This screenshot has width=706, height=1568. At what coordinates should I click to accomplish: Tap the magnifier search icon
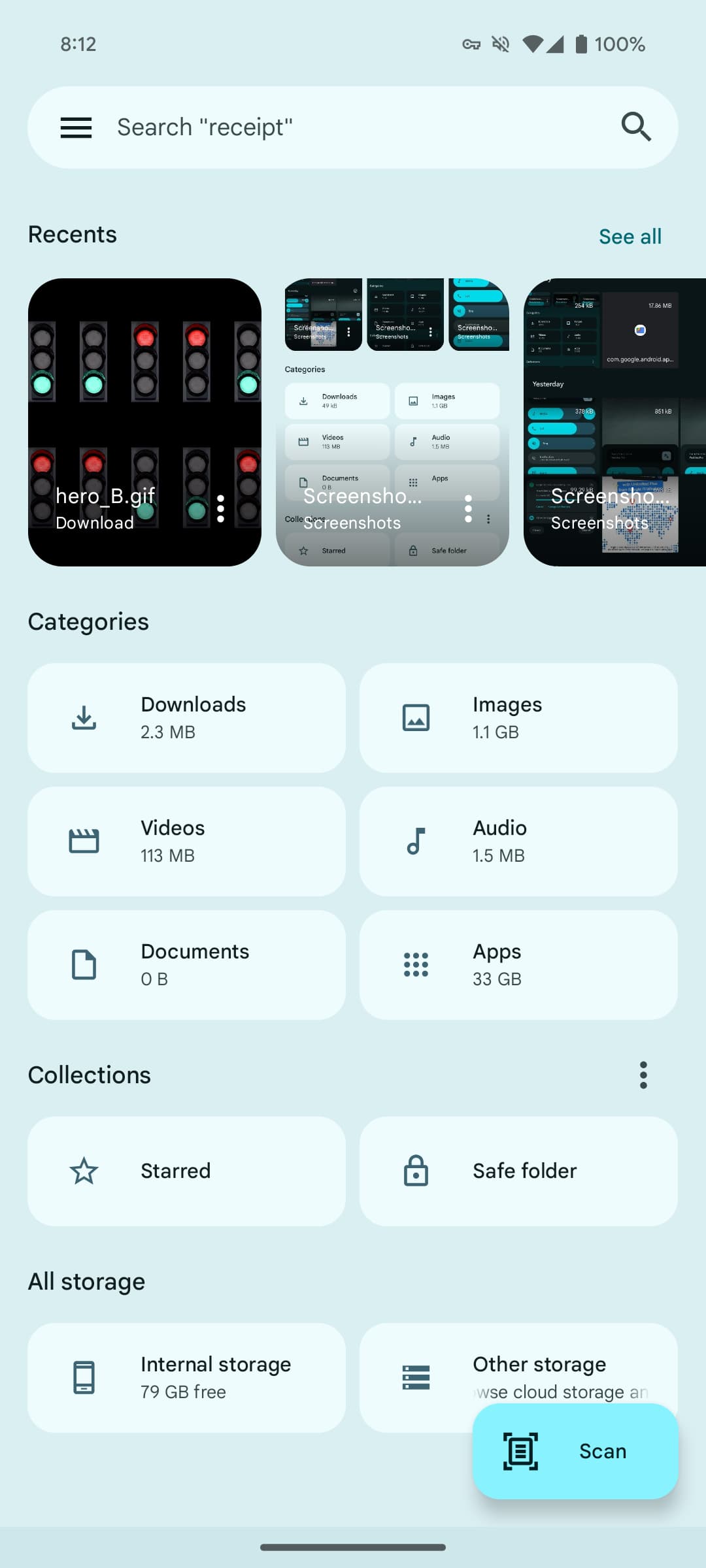635,127
